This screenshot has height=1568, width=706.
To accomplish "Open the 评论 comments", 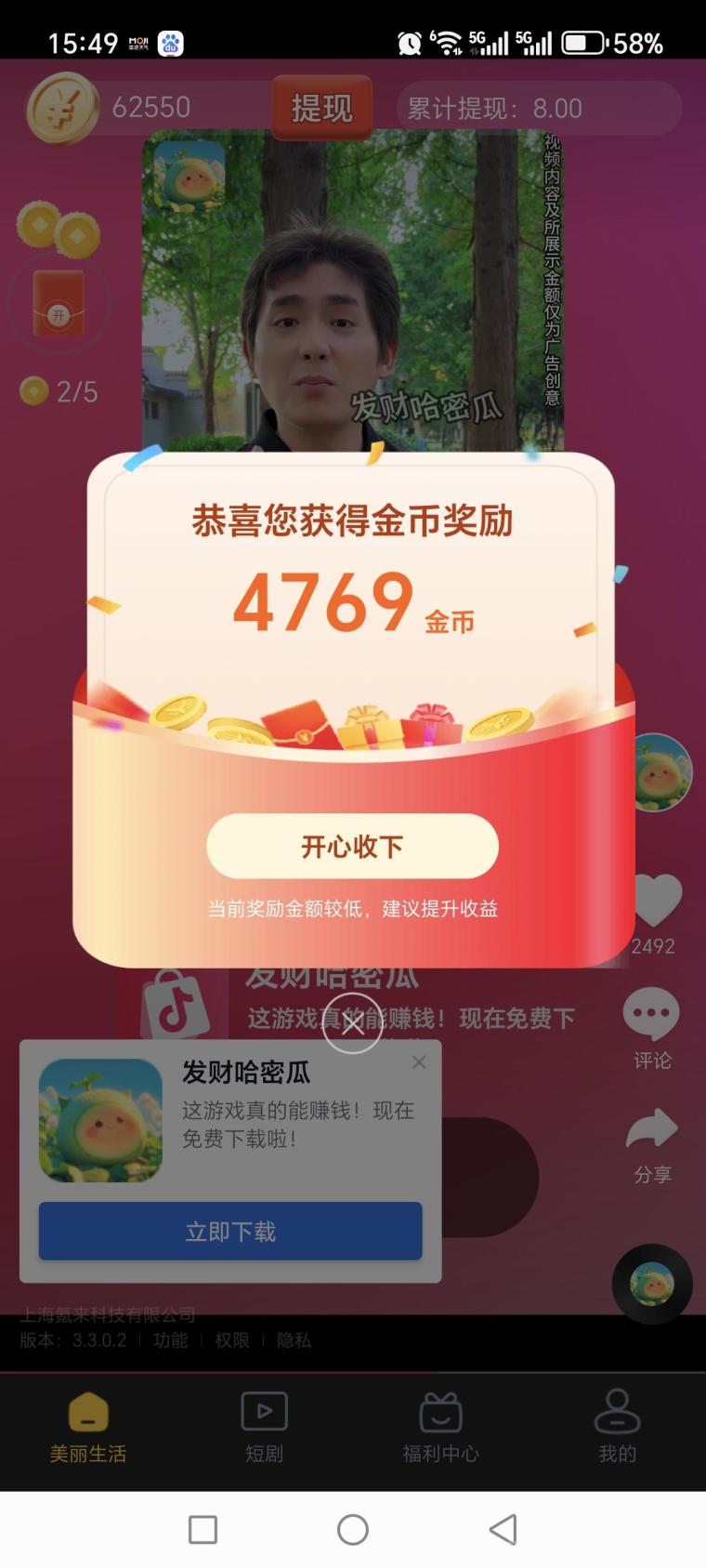I will point(651,1016).
